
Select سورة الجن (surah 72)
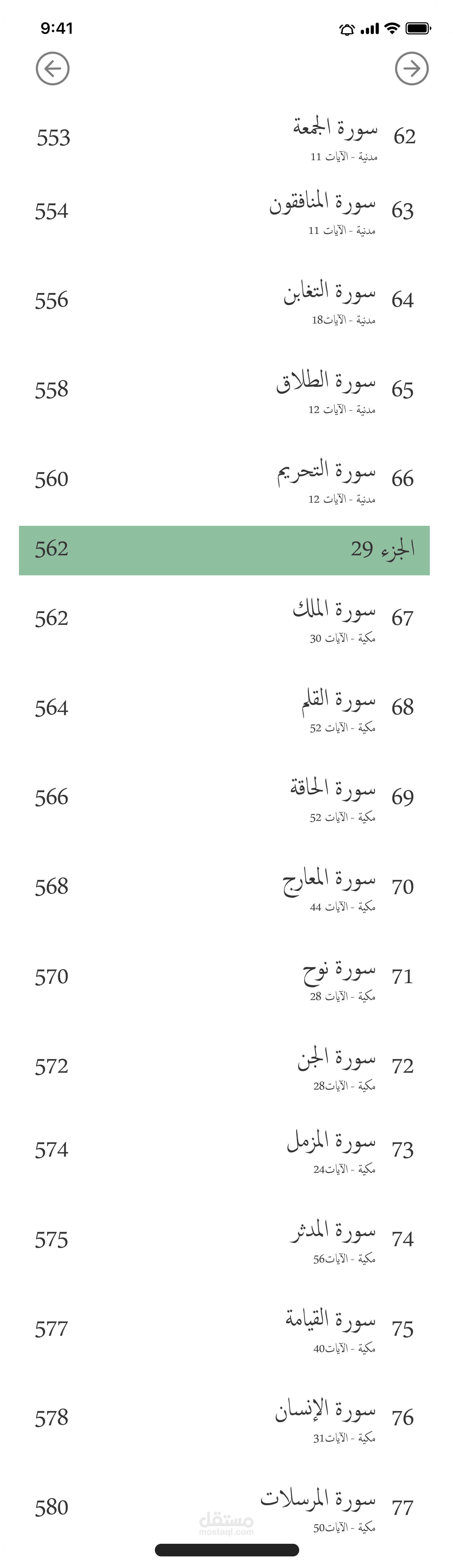(x=336, y=1059)
